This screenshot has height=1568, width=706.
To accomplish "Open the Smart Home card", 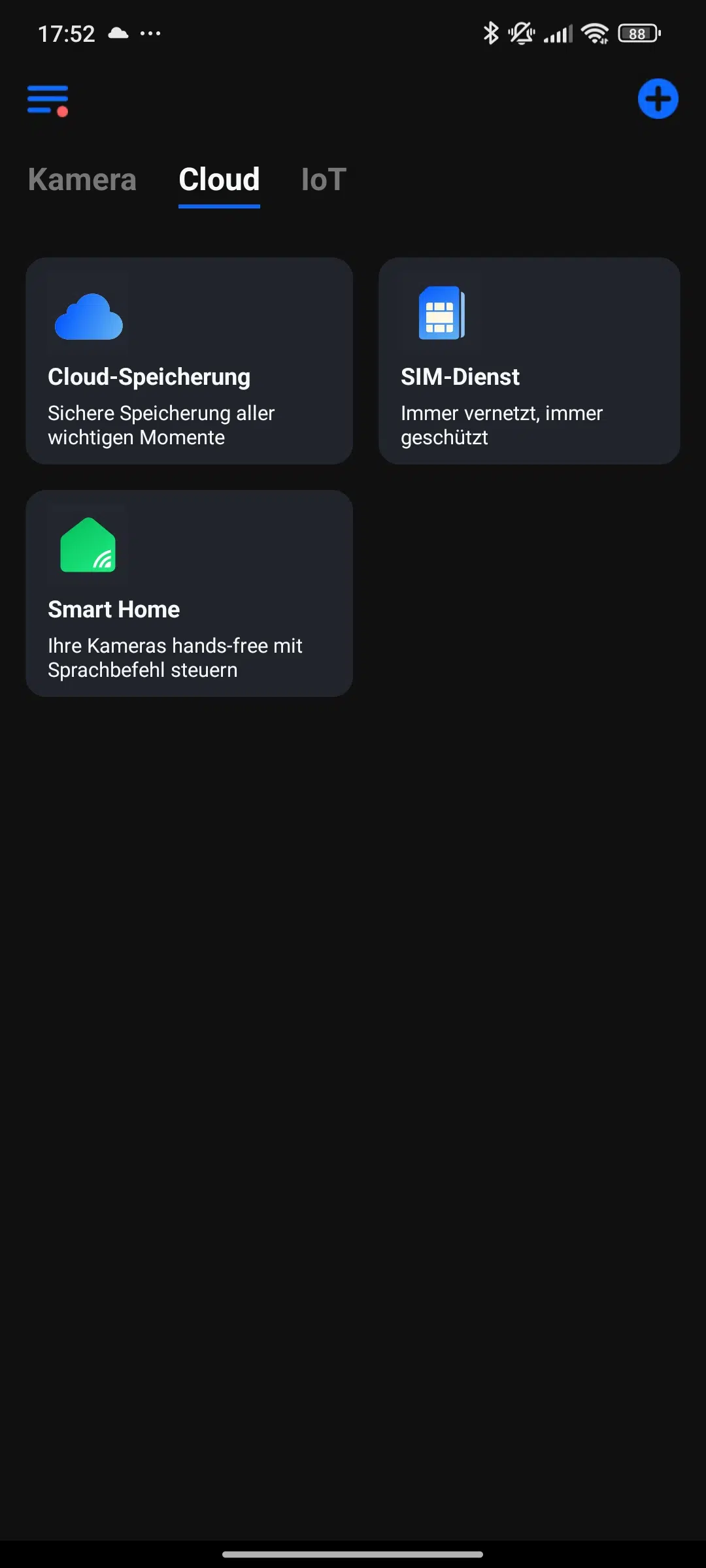I will tap(190, 593).
